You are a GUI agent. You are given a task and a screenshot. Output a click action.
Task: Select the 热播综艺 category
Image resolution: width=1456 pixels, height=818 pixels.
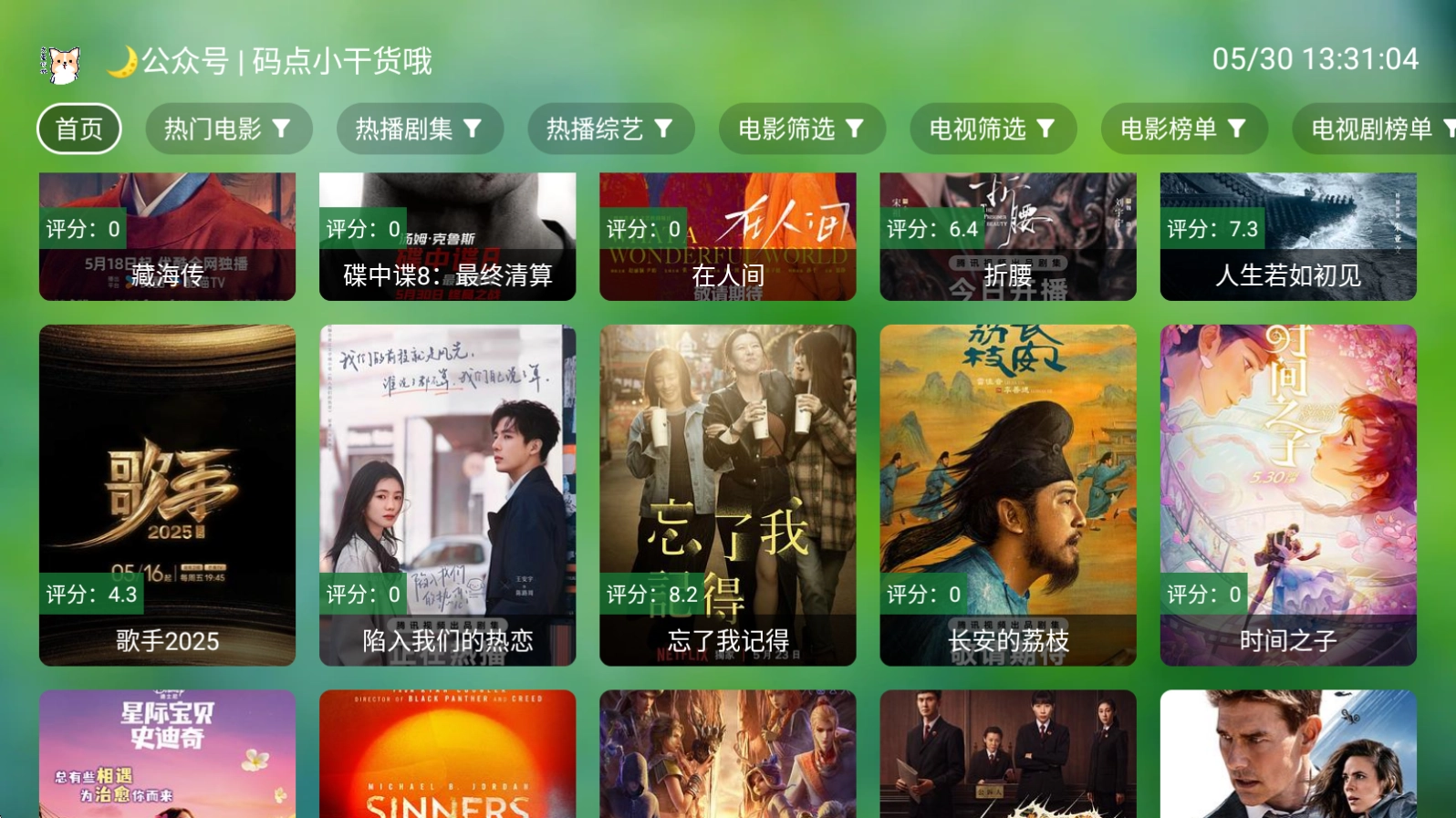tap(610, 129)
